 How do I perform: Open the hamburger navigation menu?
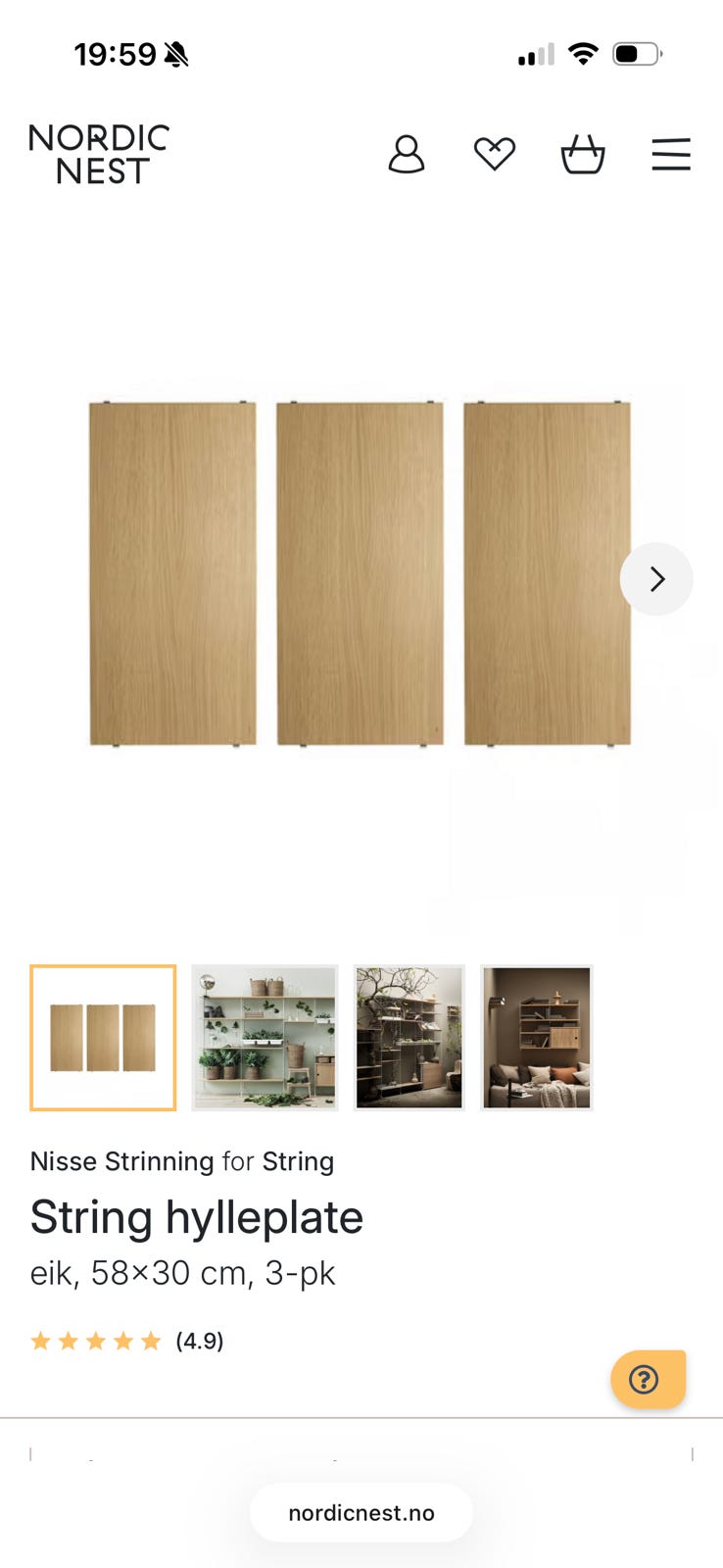(670, 153)
